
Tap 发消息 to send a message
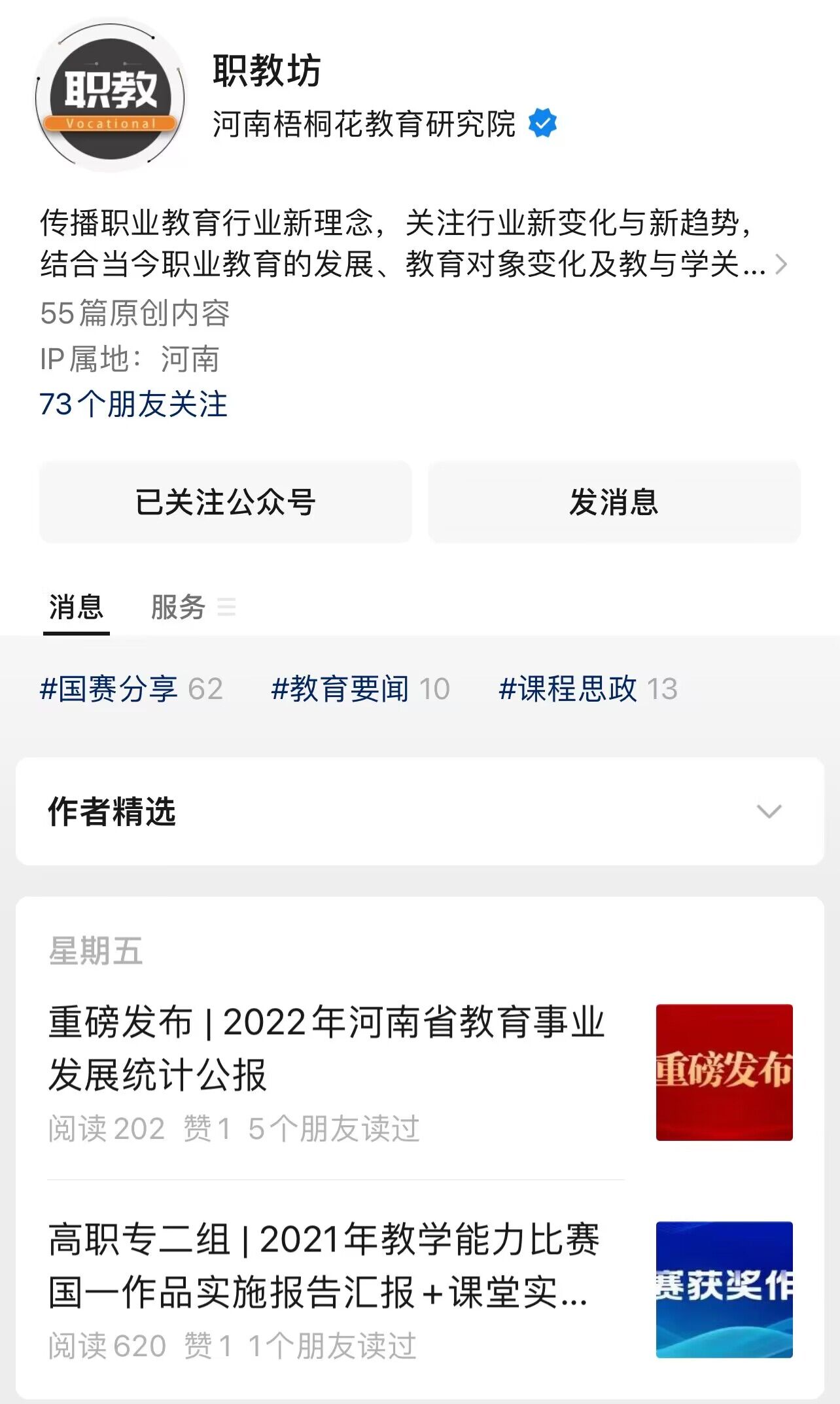[614, 502]
